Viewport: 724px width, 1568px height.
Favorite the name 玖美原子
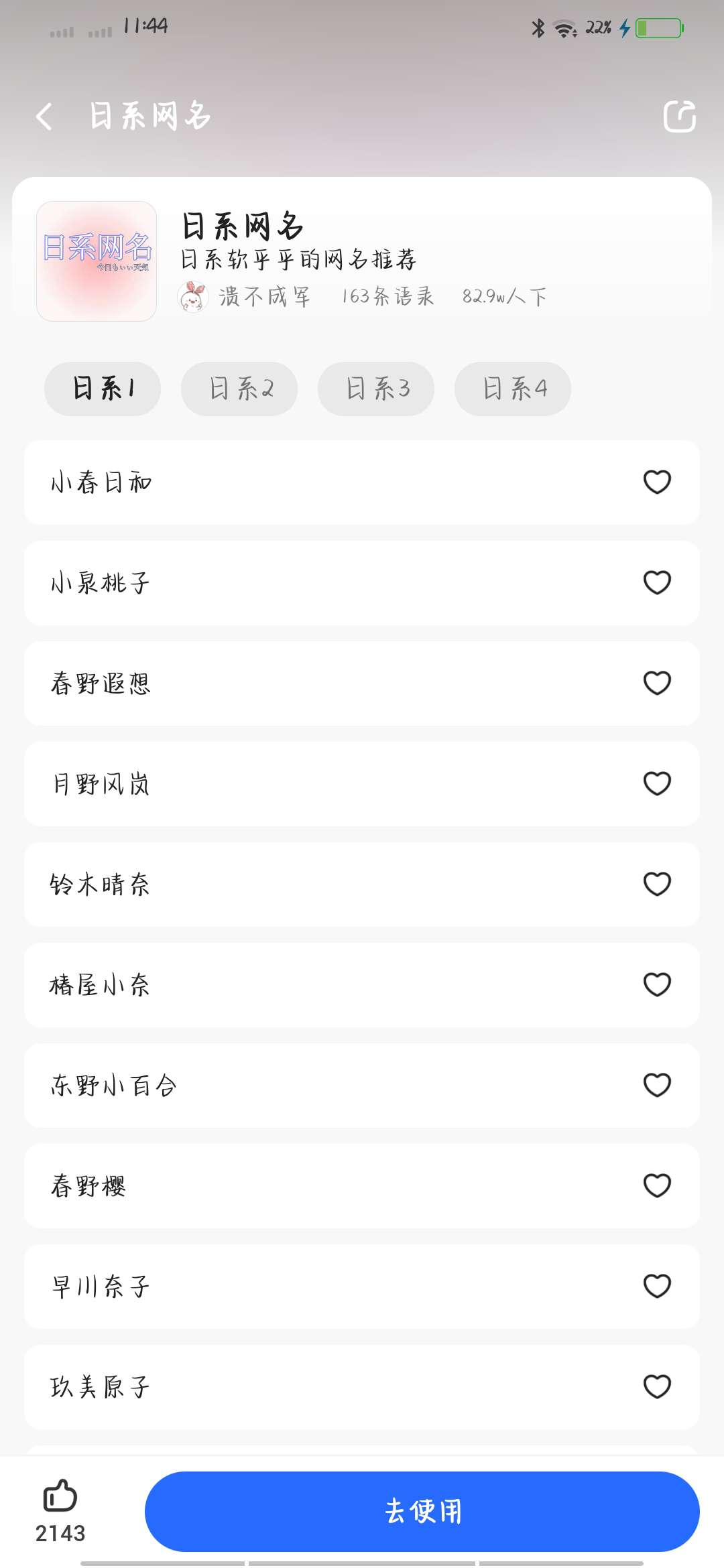pyautogui.click(x=657, y=1386)
